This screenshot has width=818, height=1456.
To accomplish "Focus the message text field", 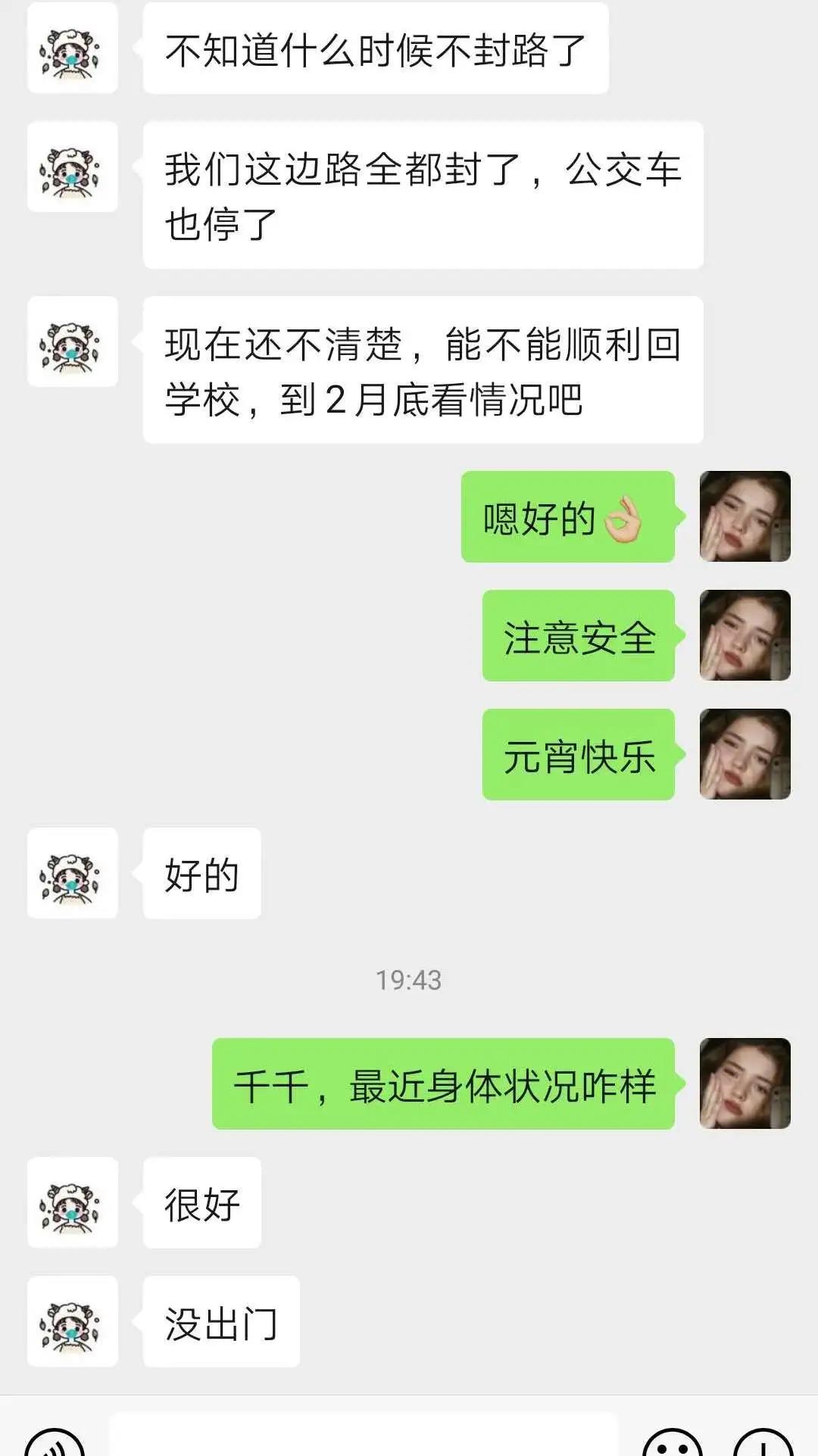I will coord(364,1436).
